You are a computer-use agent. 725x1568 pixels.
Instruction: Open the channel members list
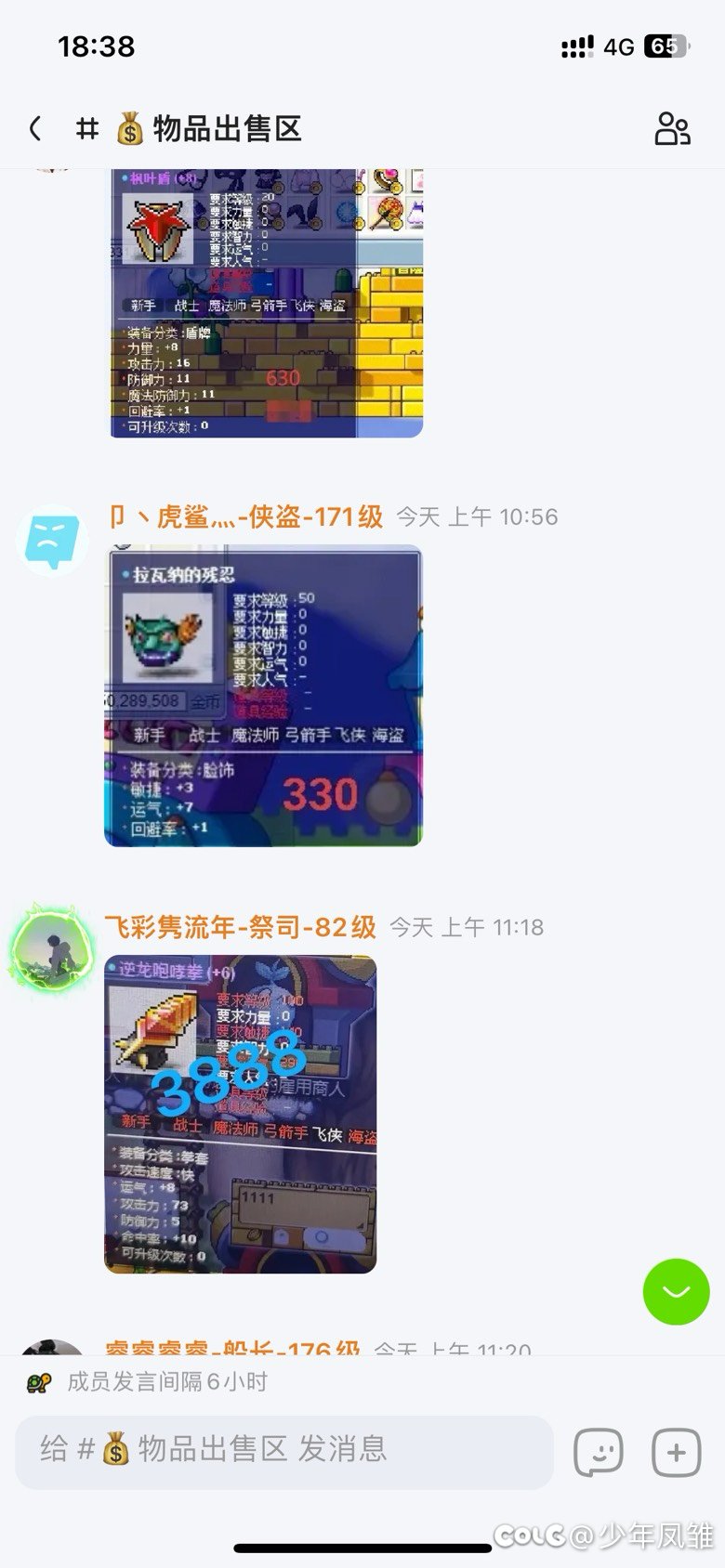click(x=672, y=128)
